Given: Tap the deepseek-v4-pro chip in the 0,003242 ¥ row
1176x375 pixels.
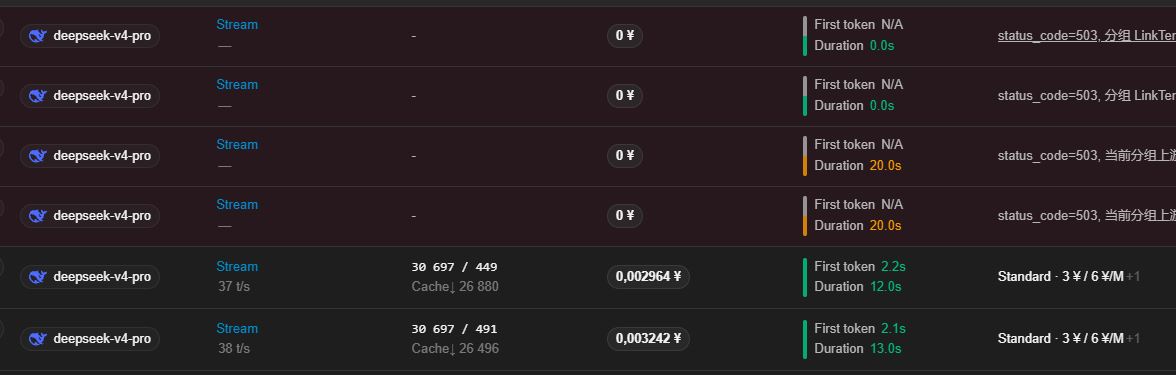Looking at the screenshot, I should point(90,339).
